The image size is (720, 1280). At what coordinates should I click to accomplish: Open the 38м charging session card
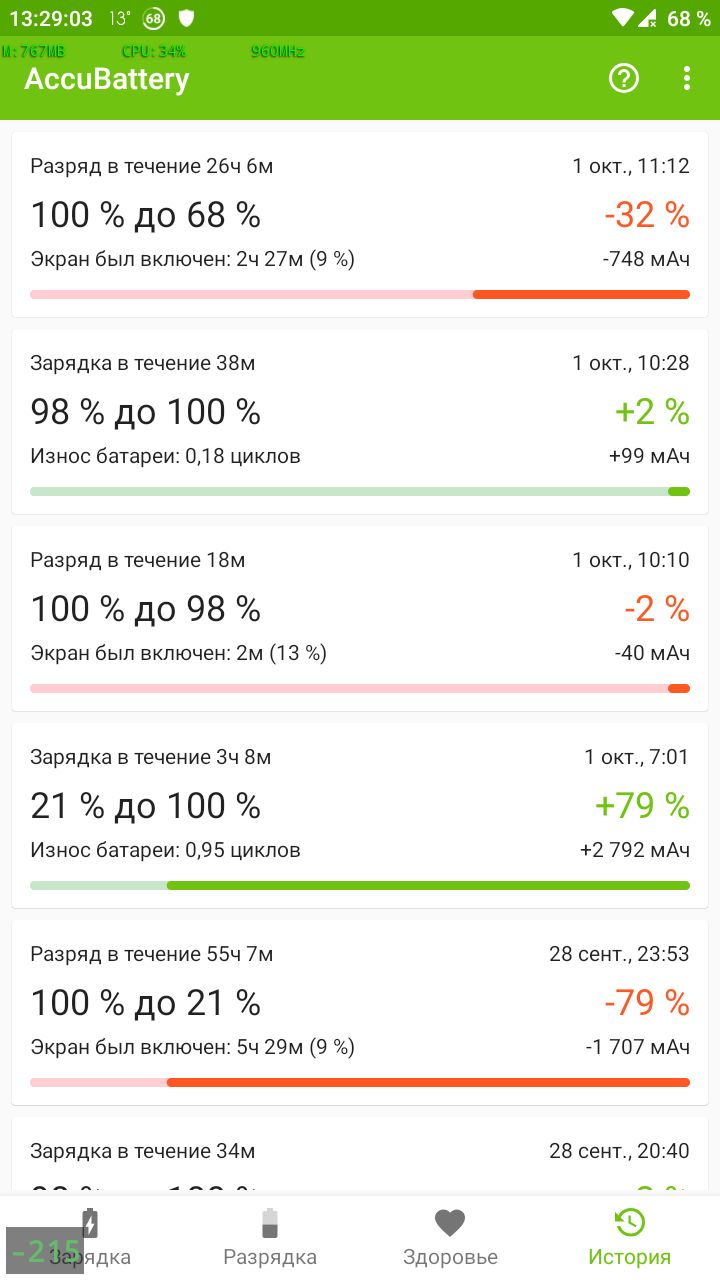360,422
